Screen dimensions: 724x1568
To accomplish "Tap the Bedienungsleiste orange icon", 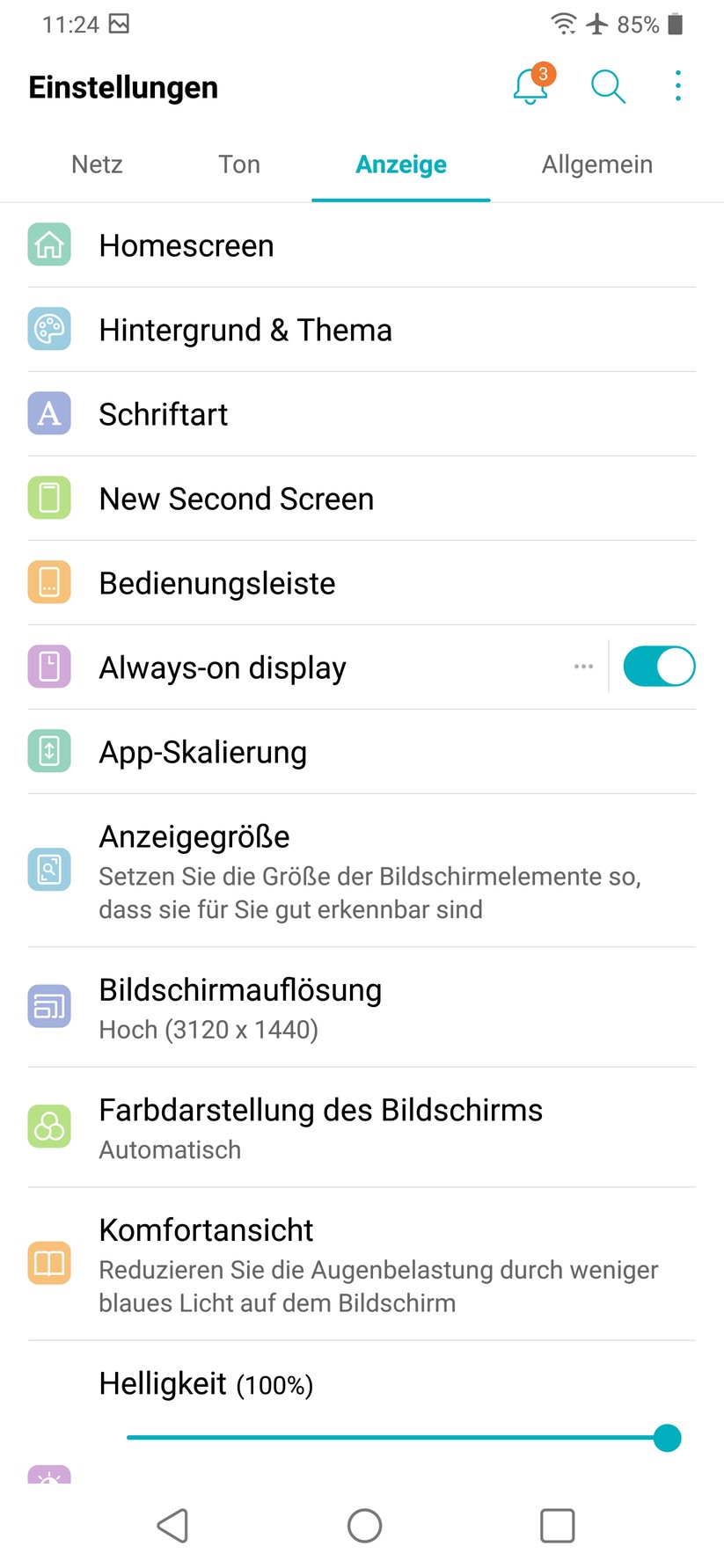I will (x=48, y=582).
